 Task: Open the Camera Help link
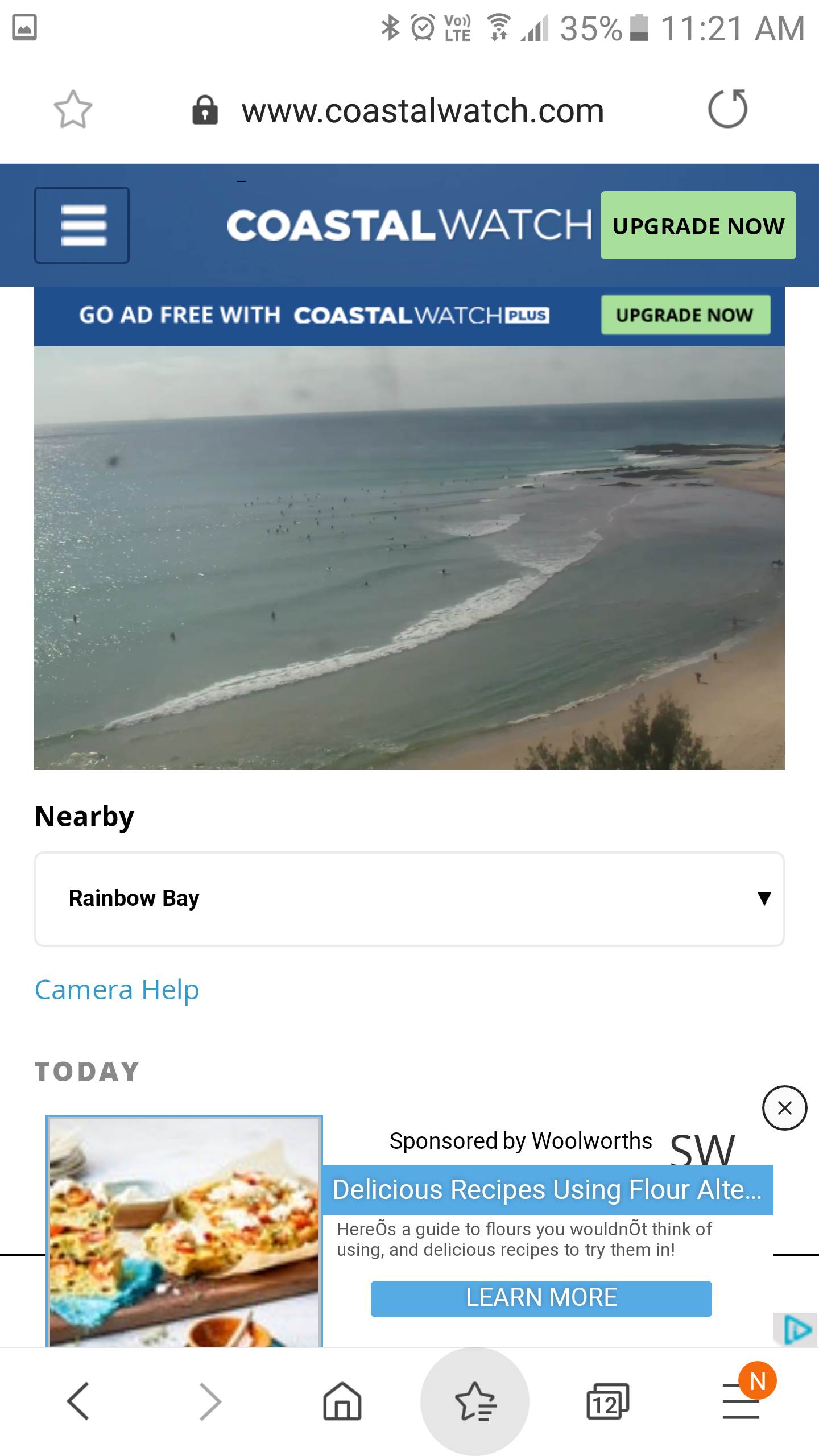(117, 990)
